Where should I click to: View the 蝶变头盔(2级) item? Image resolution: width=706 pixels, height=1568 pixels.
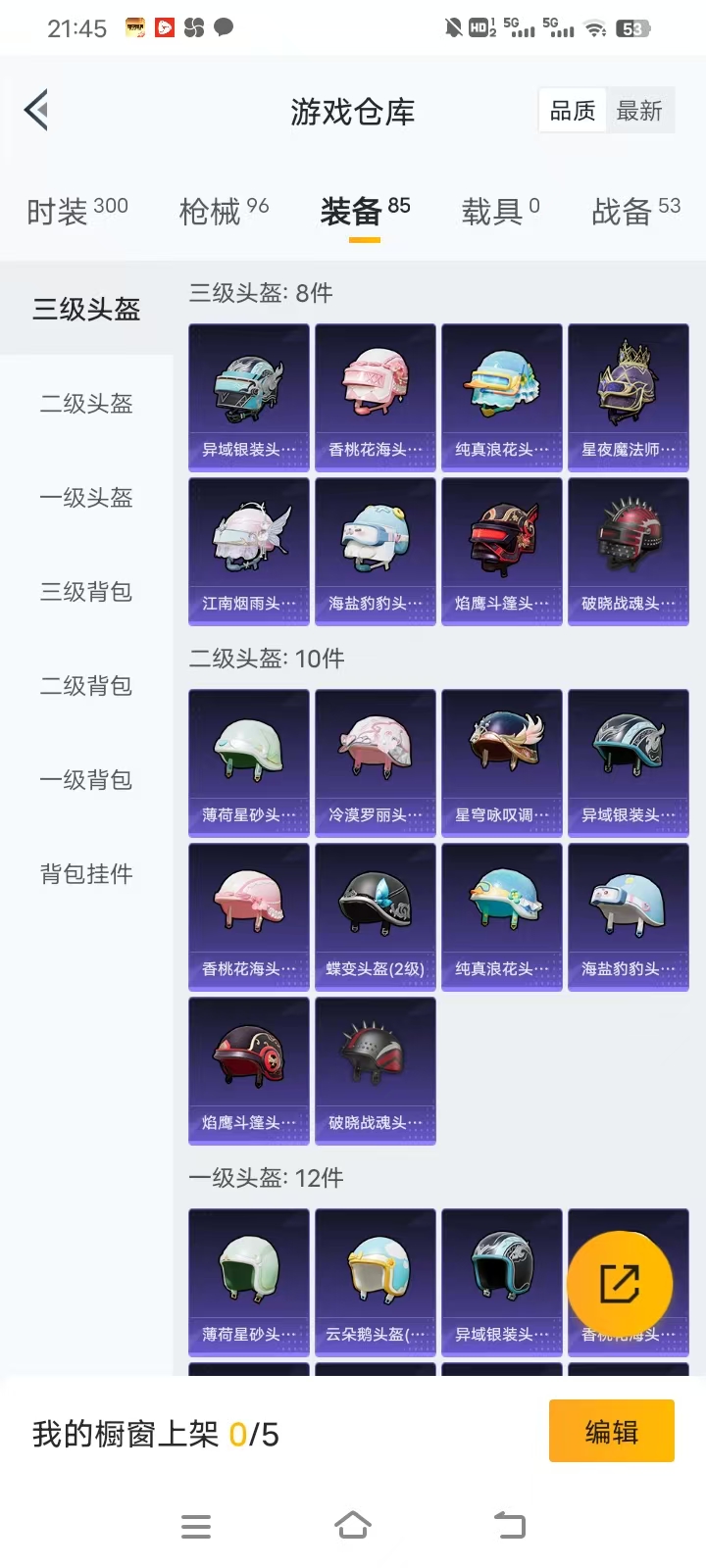[x=376, y=916]
